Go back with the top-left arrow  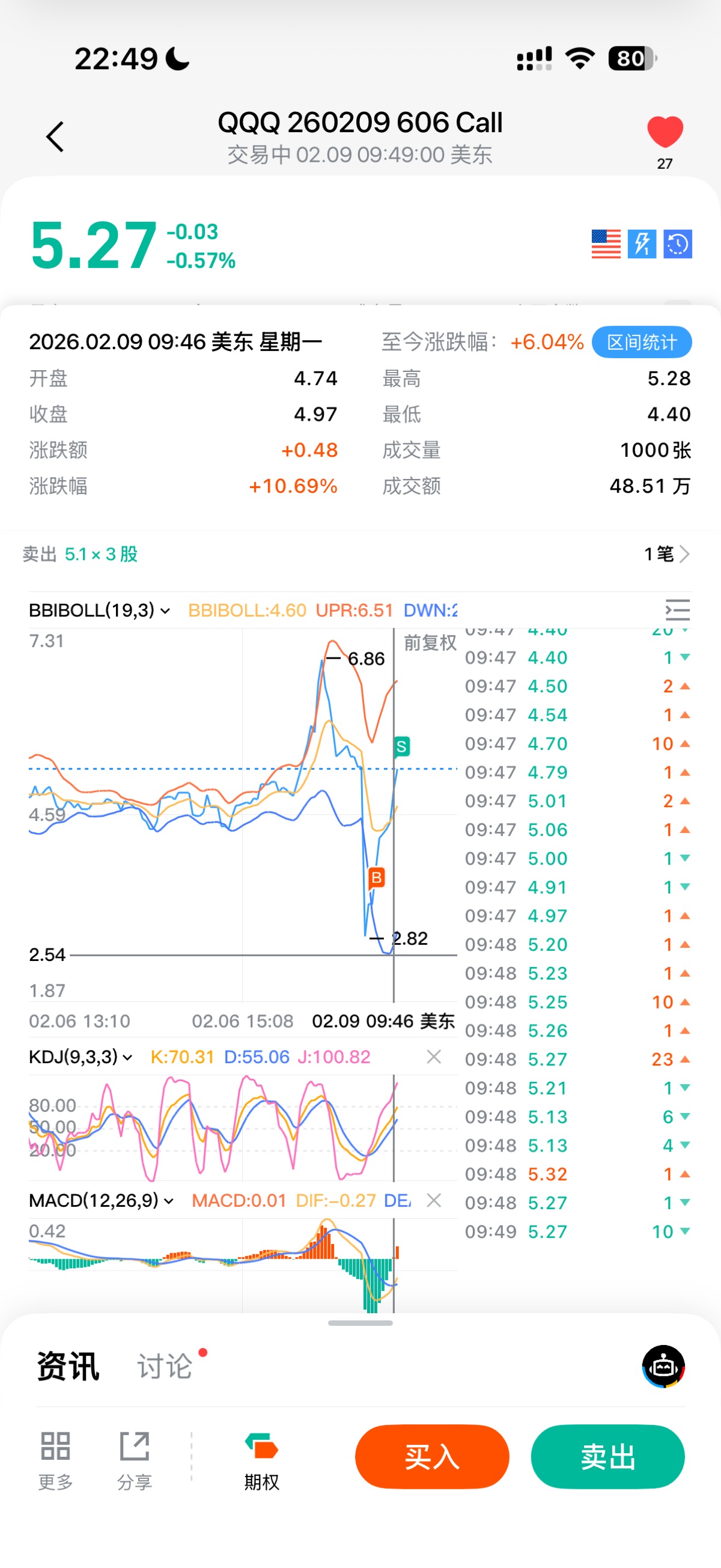click(55, 136)
